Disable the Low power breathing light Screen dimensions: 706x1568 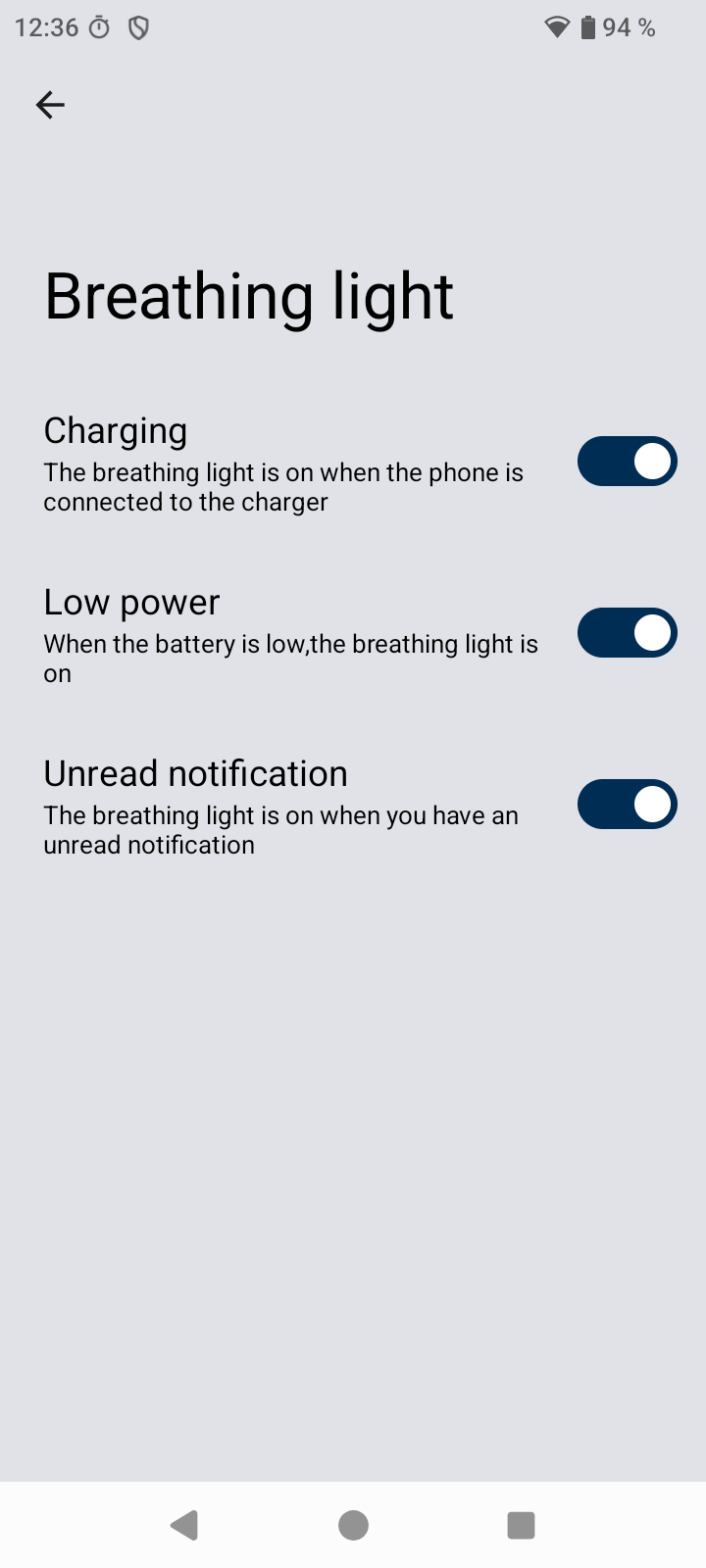628,633
